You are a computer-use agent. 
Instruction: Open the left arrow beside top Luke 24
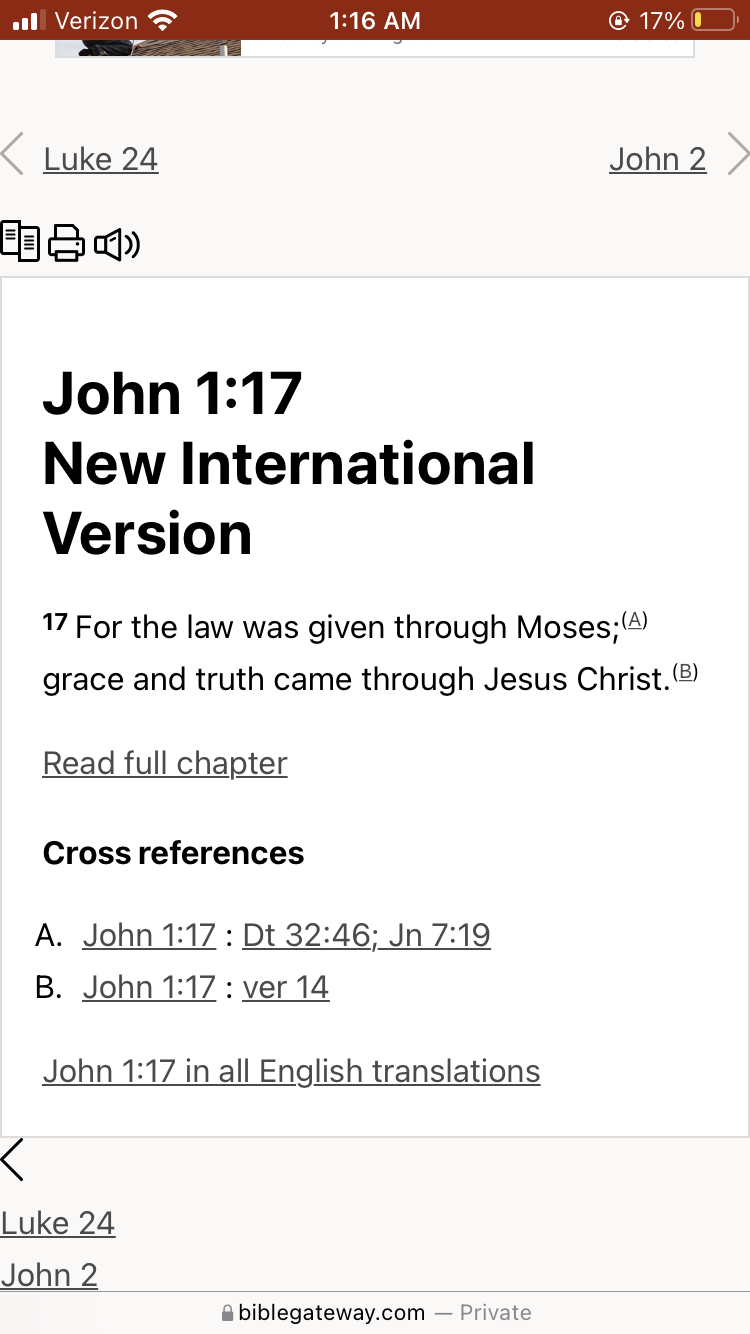point(13,156)
